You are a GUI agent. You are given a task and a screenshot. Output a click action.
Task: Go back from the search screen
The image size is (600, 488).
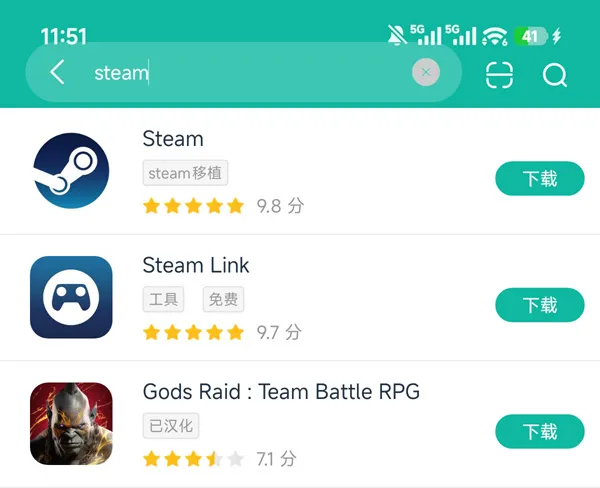pyautogui.click(x=57, y=72)
